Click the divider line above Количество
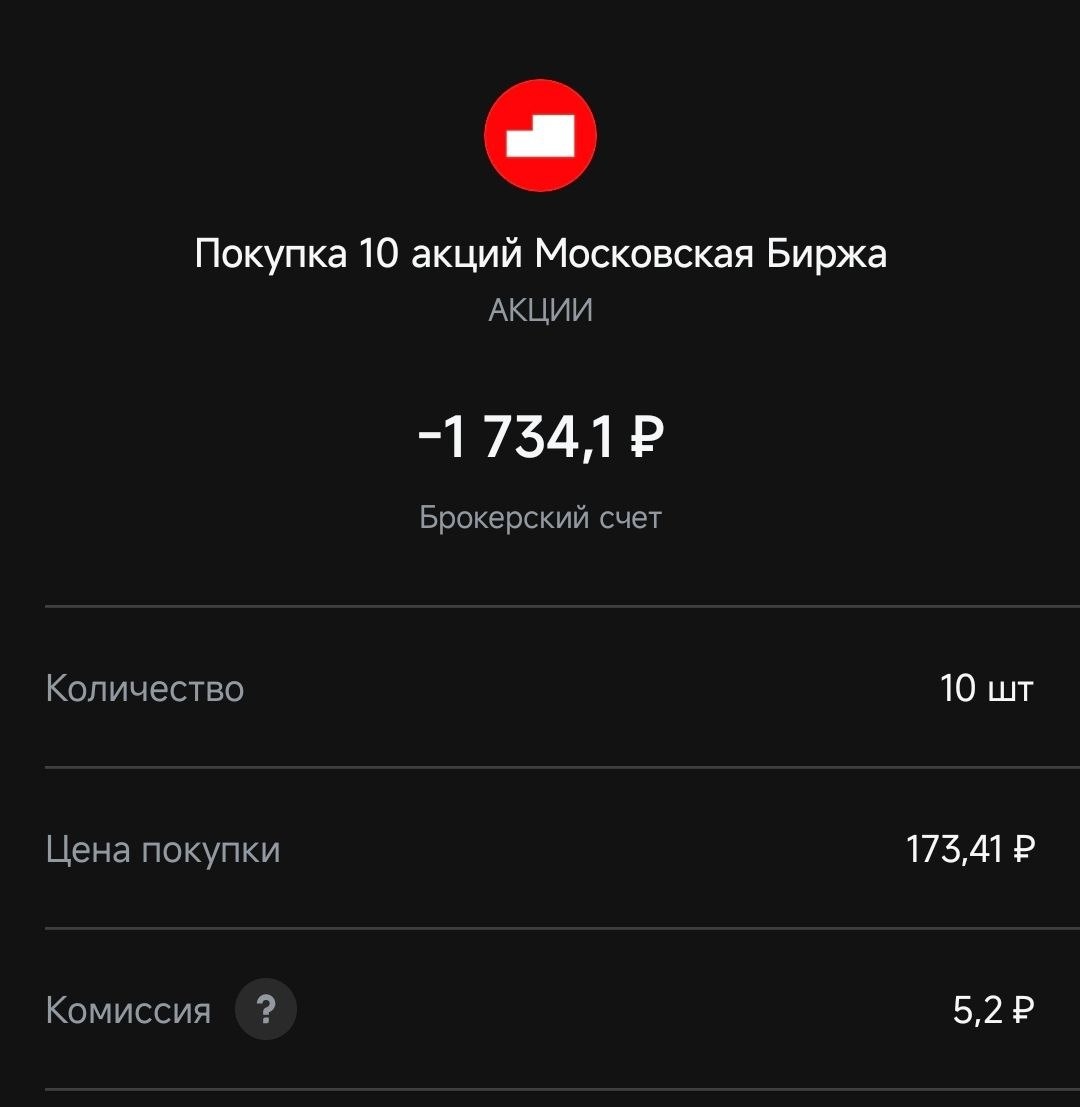Viewport: 1080px width, 1107px height. 540,604
